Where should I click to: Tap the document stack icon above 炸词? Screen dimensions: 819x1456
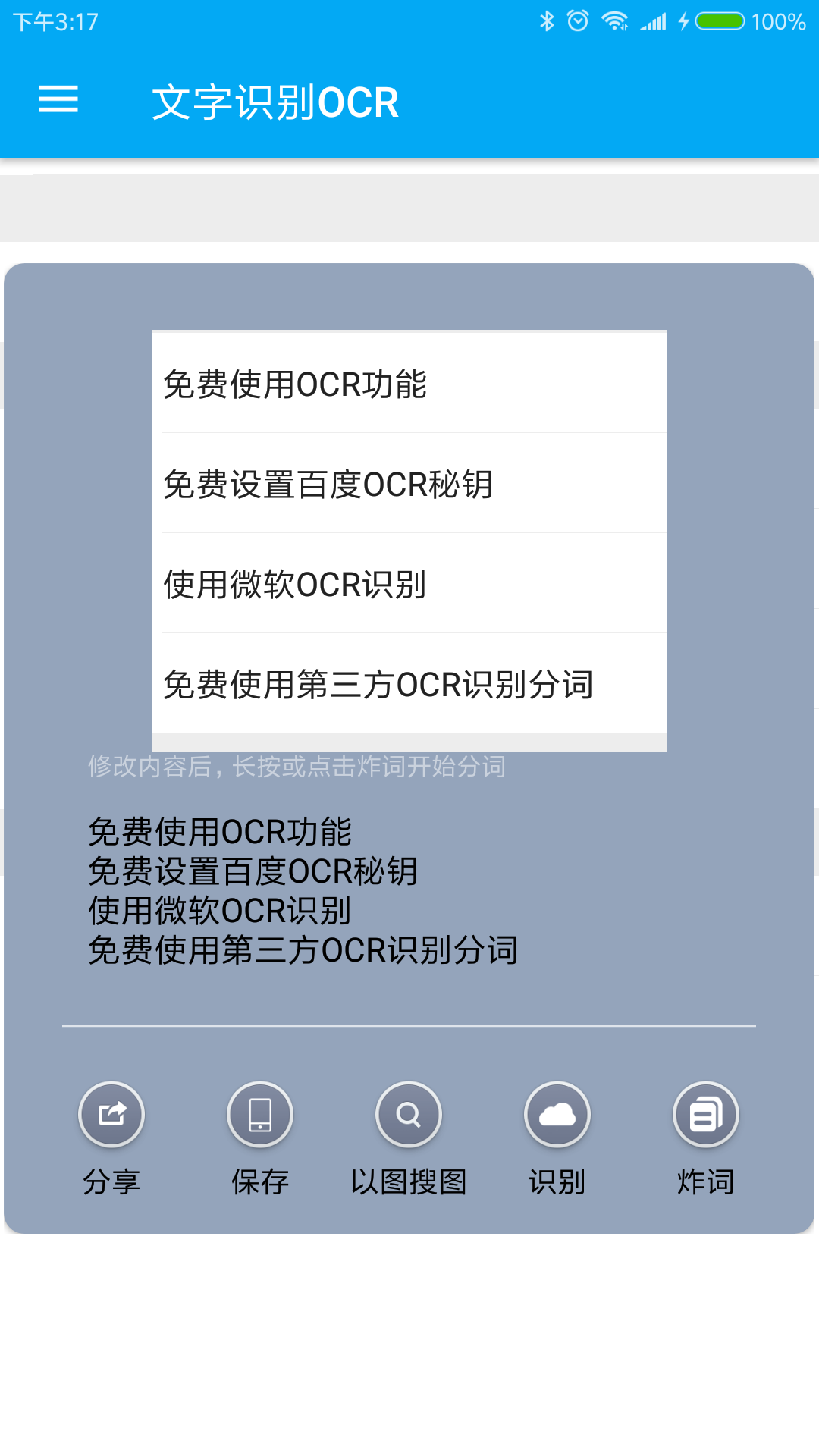(705, 1114)
